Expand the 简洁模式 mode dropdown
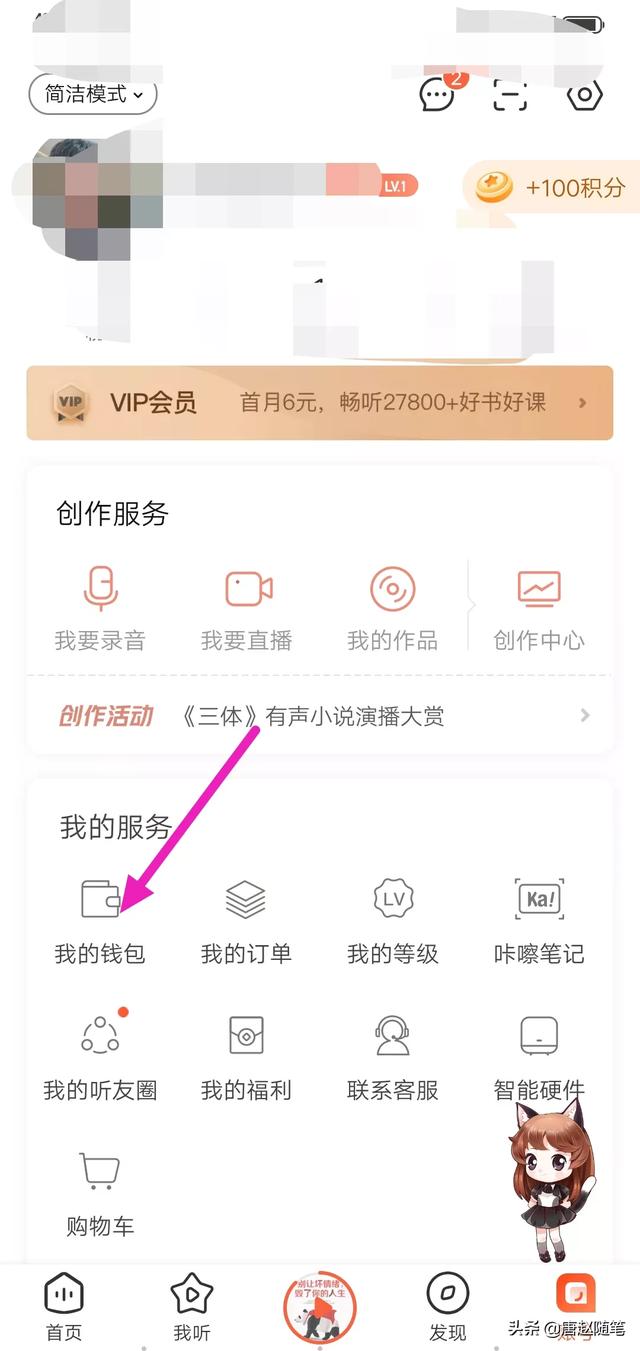Viewport: 640px width, 1351px height. [x=94, y=94]
